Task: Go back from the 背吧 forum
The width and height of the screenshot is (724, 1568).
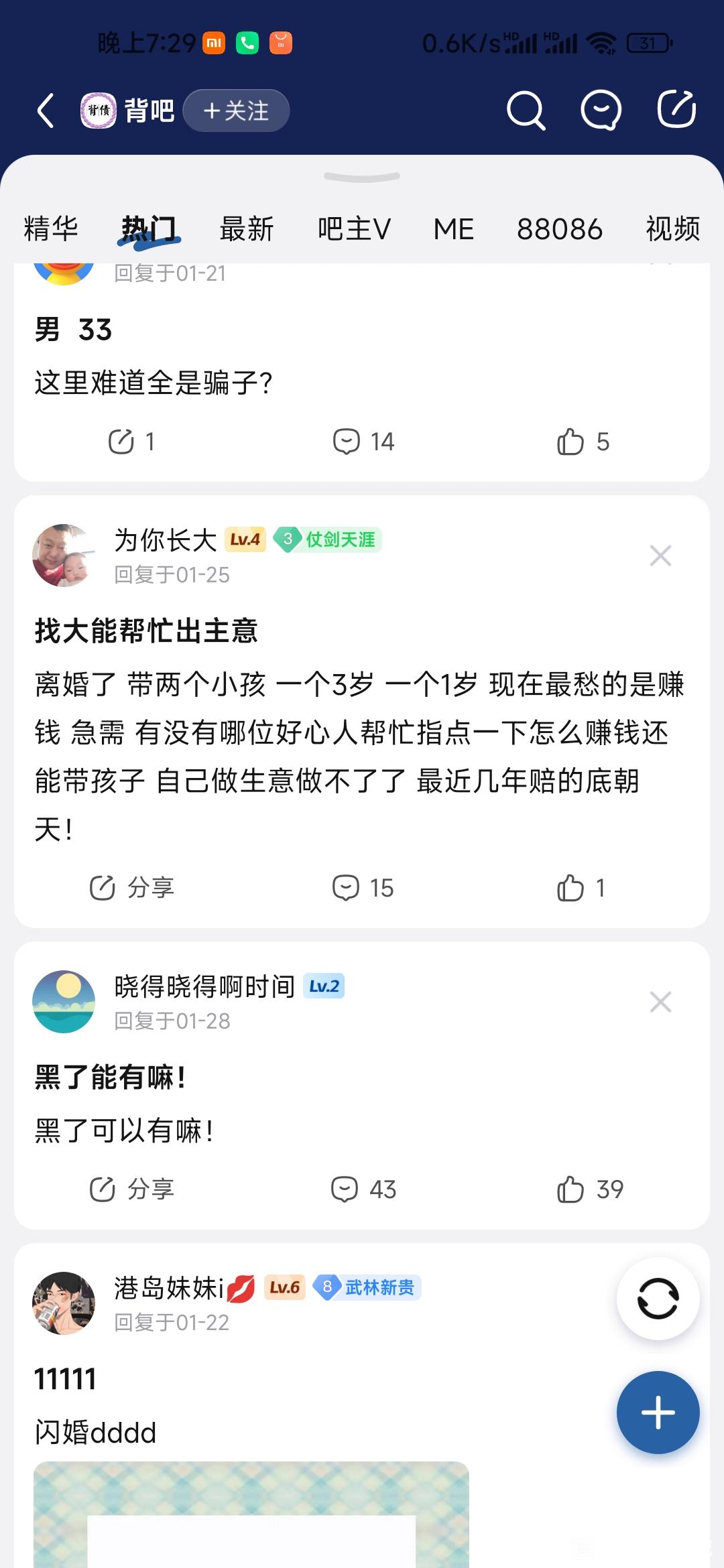Action: 46,111
